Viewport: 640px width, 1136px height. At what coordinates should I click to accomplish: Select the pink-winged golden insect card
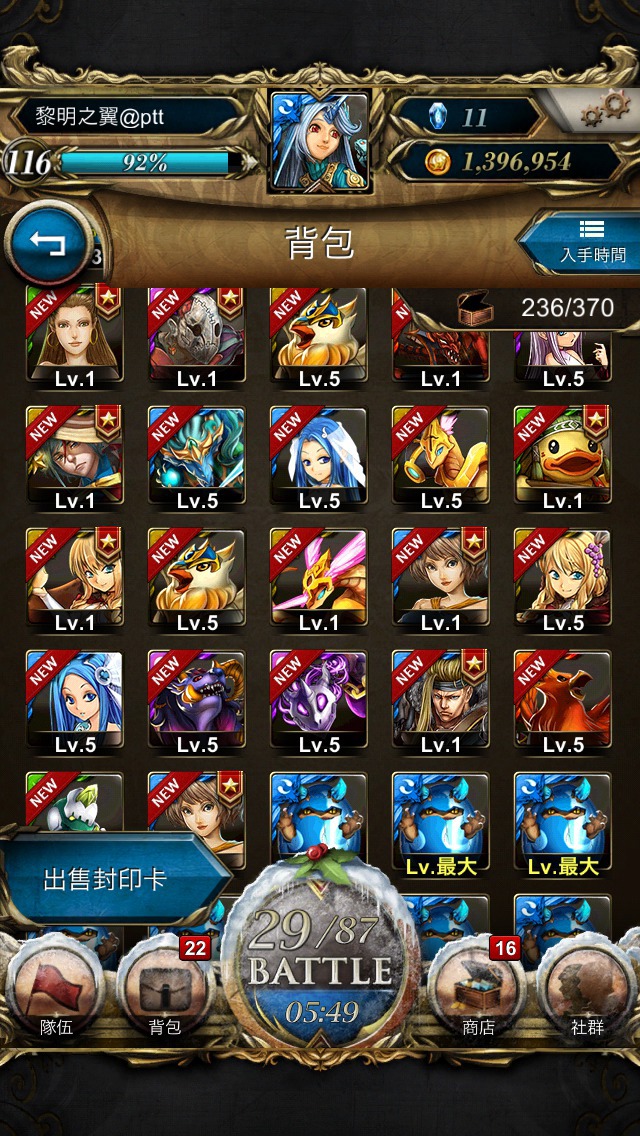point(319,577)
